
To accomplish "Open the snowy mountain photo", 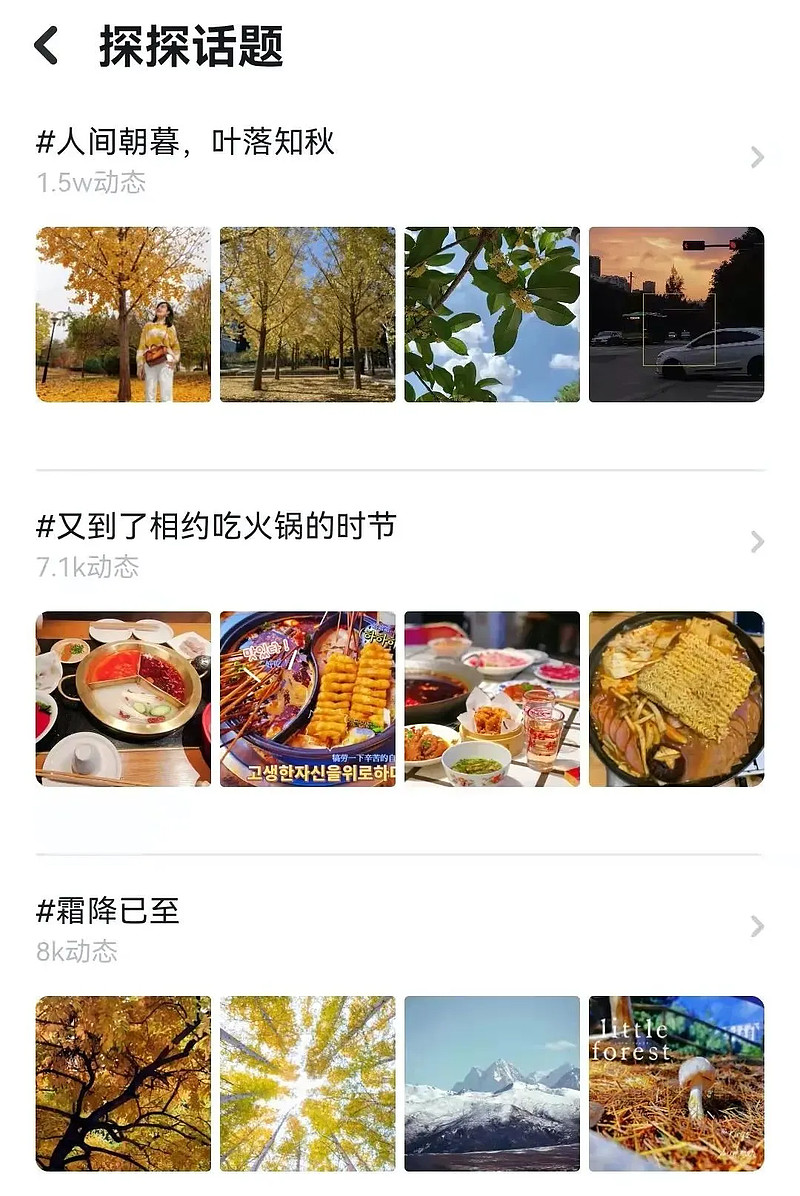I will (x=491, y=1082).
